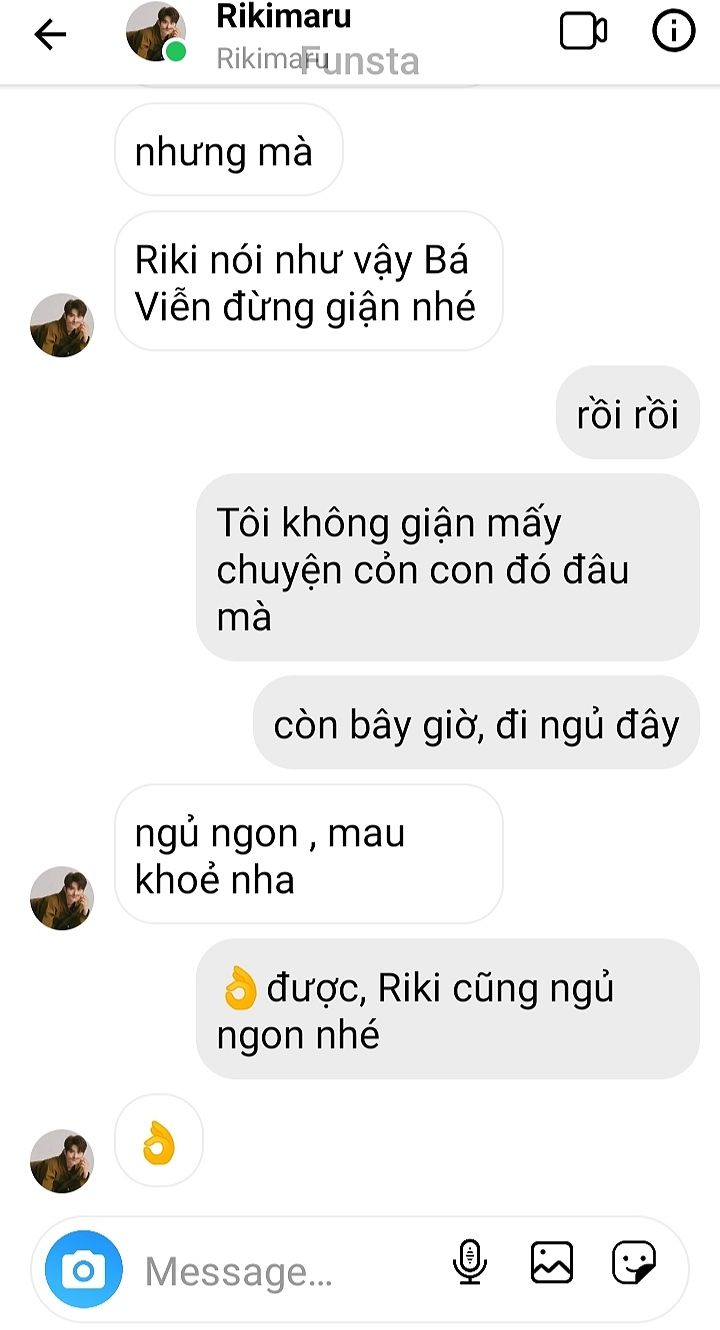
Task: Start a video call with Rikimaru
Action: [x=583, y=32]
